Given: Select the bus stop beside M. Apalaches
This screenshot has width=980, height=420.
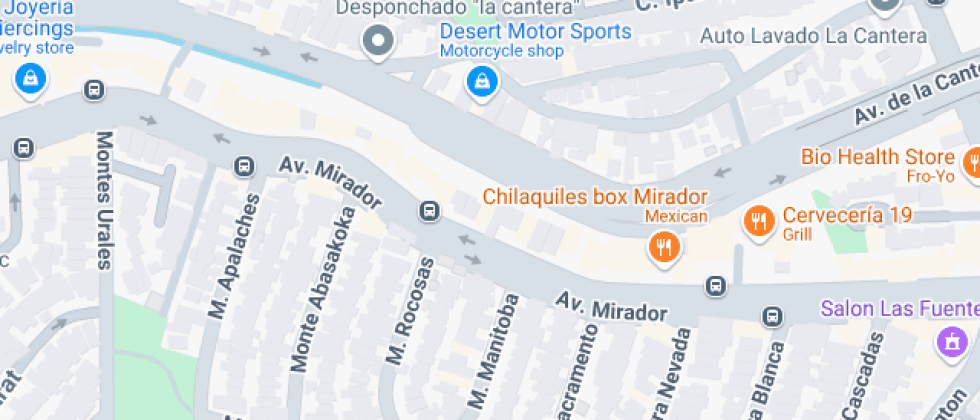Looking at the screenshot, I should pos(242,166).
